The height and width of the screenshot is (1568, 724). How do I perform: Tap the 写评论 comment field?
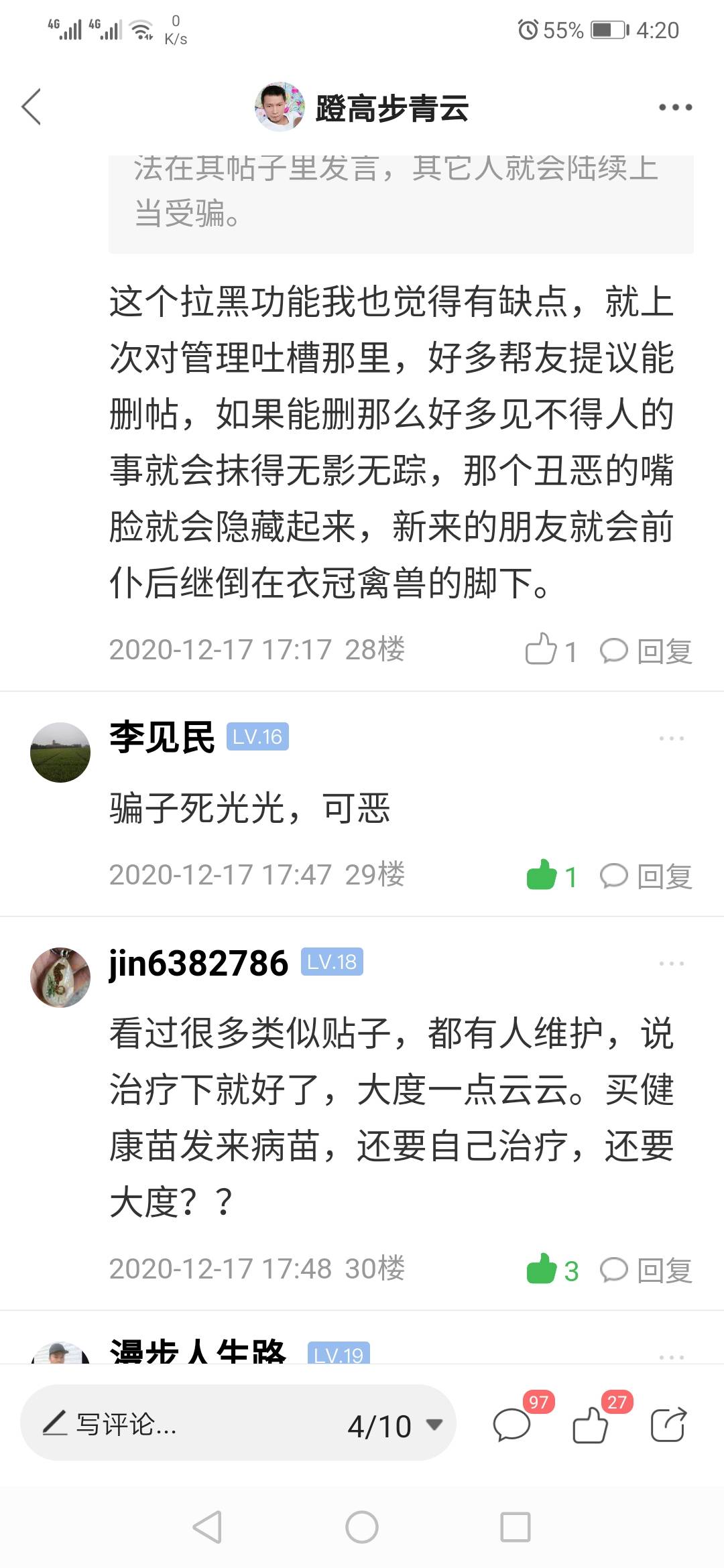point(181,1425)
